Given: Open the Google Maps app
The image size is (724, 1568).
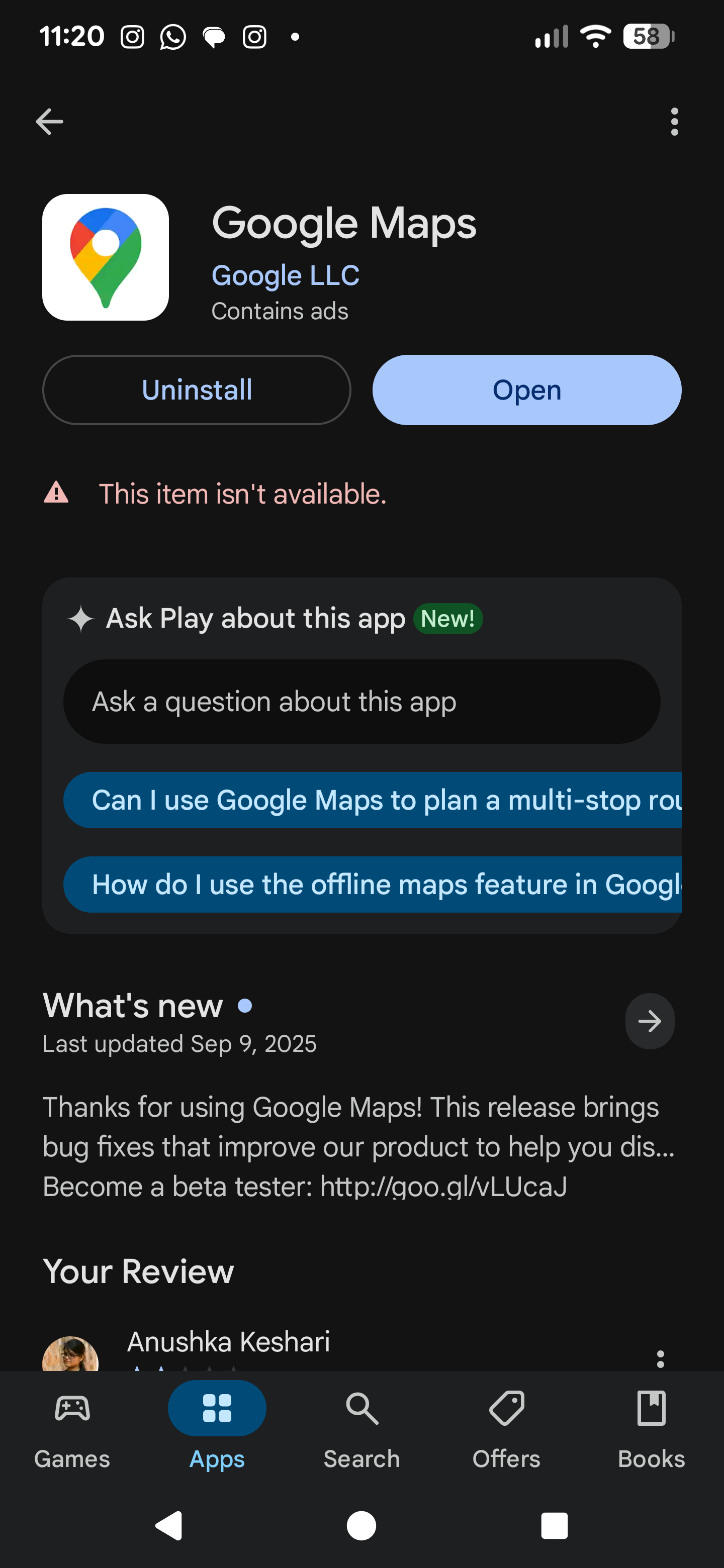Looking at the screenshot, I should click(527, 390).
